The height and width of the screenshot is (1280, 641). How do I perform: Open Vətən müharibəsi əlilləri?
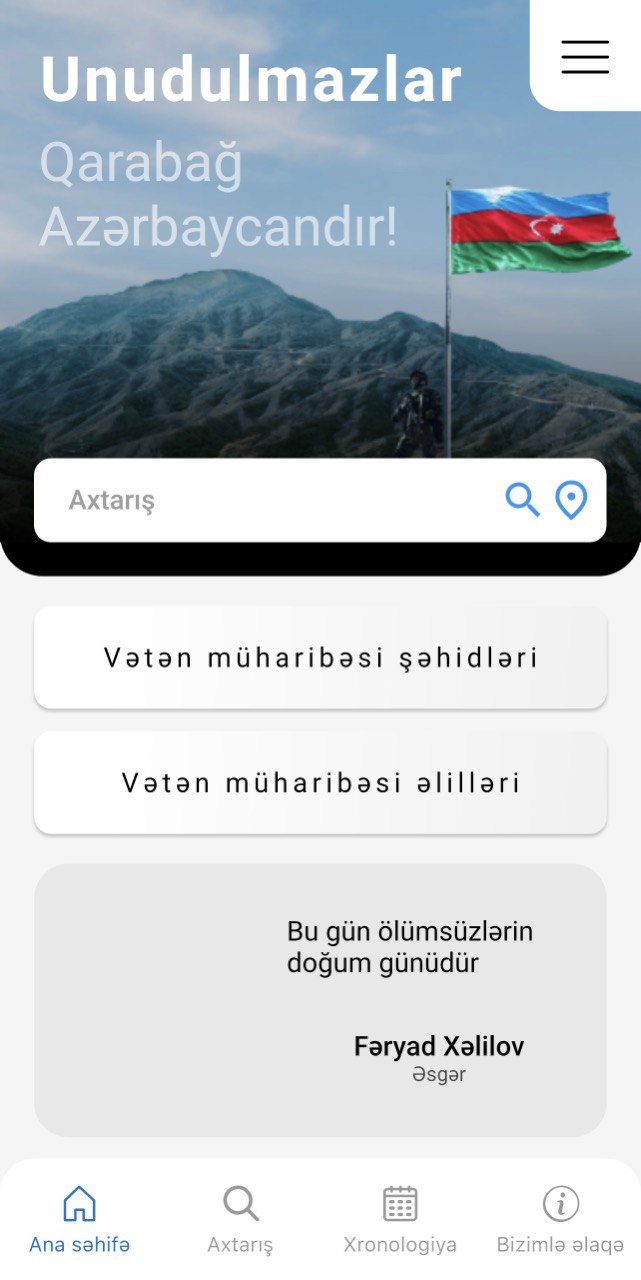pyautogui.click(x=320, y=783)
